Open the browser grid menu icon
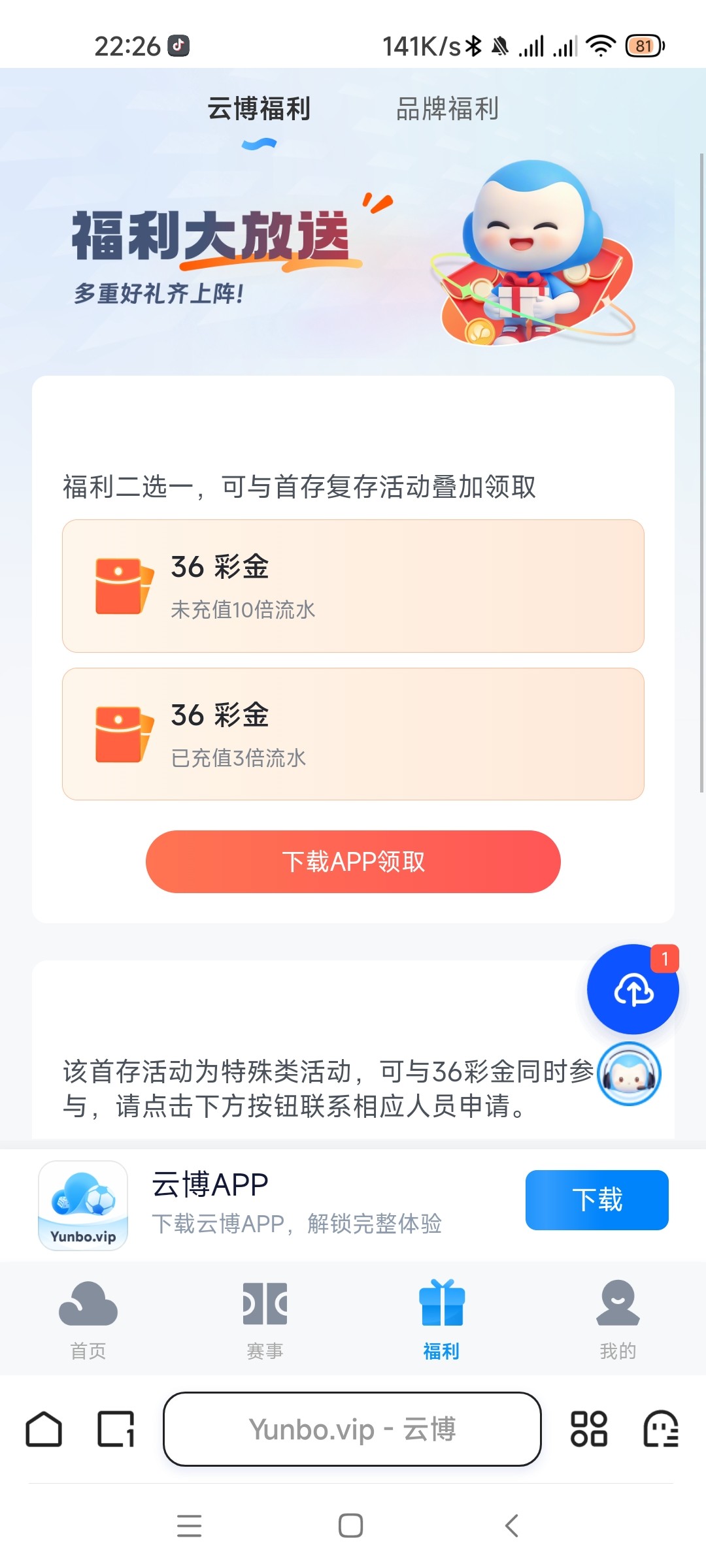Screen dimensions: 706x1568 [x=588, y=1429]
